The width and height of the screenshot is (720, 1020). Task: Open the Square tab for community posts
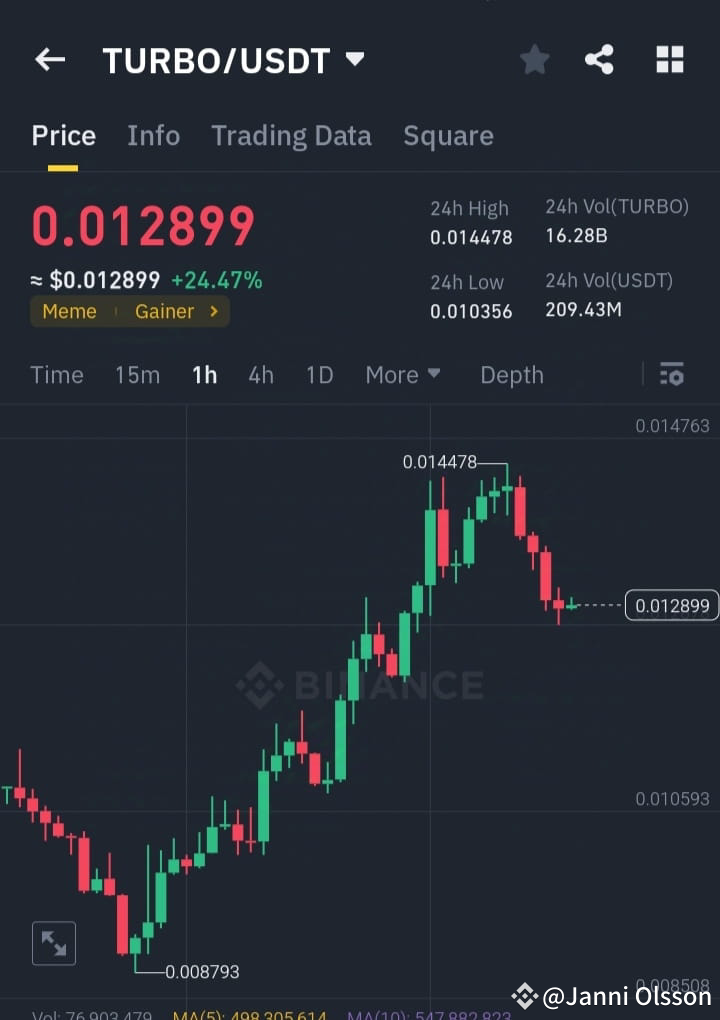tap(448, 135)
